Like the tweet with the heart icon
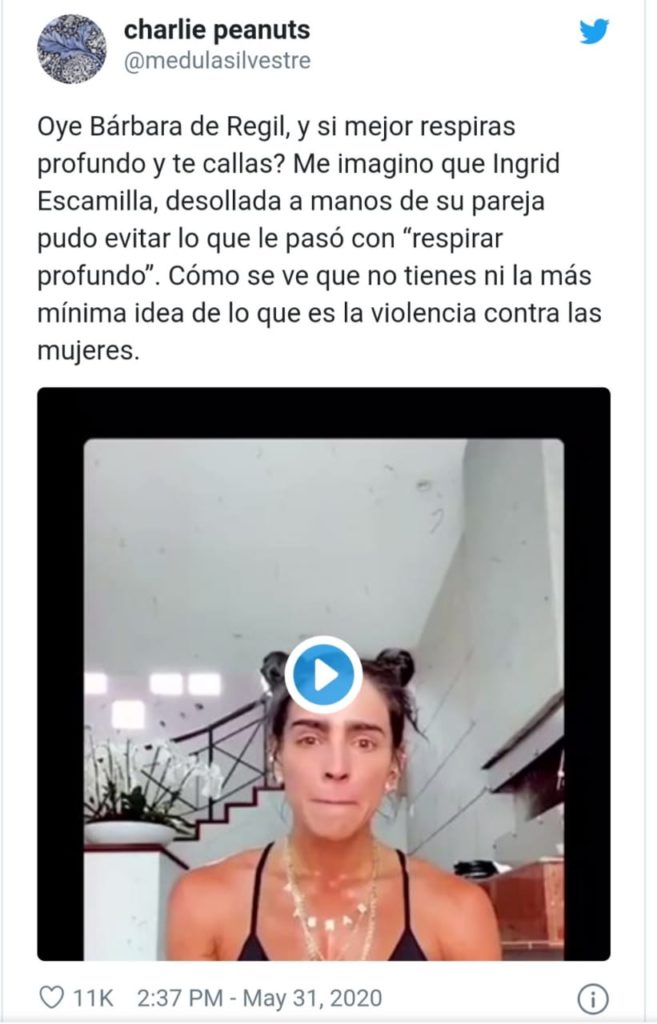657x1024 pixels. [50, 997]
